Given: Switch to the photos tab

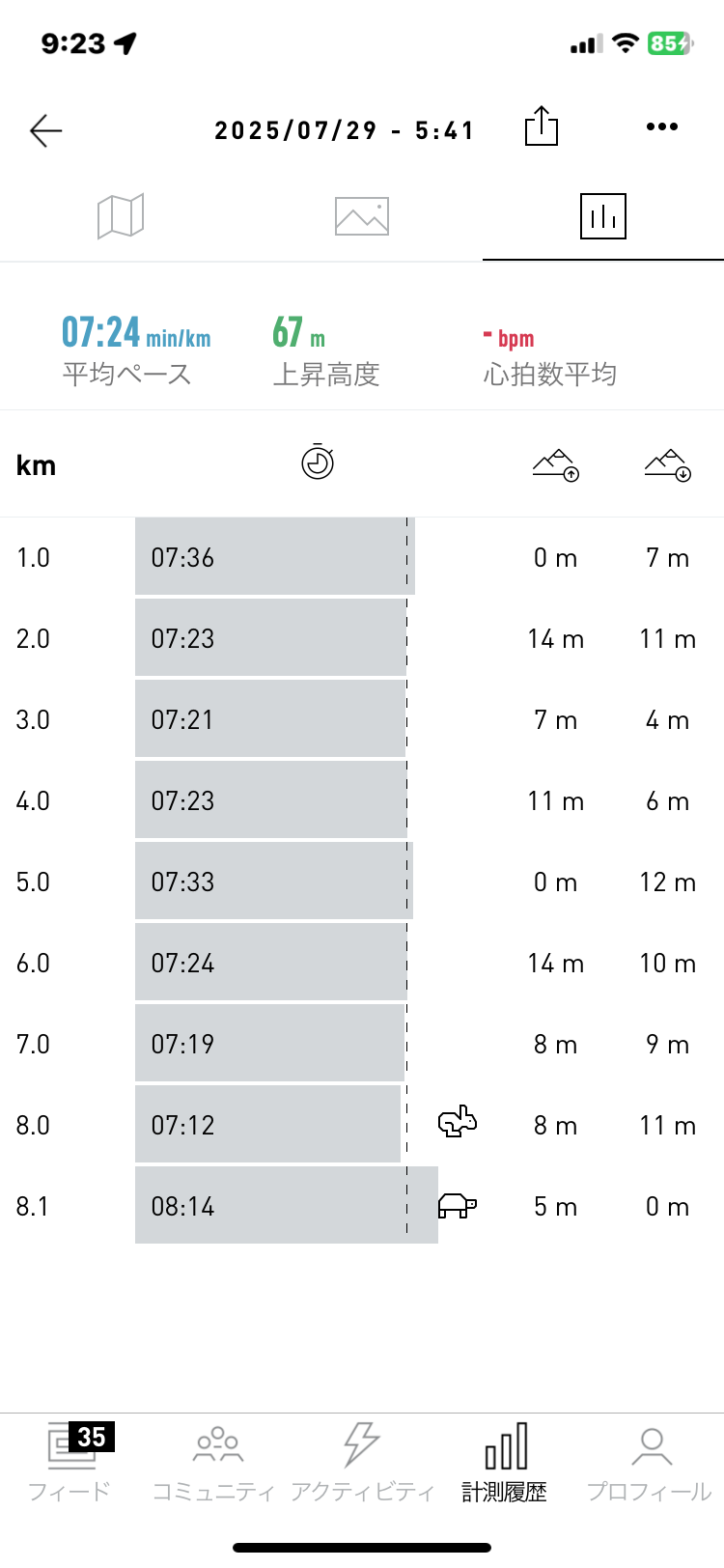Looking at the screenshot, I should (362, 216).
